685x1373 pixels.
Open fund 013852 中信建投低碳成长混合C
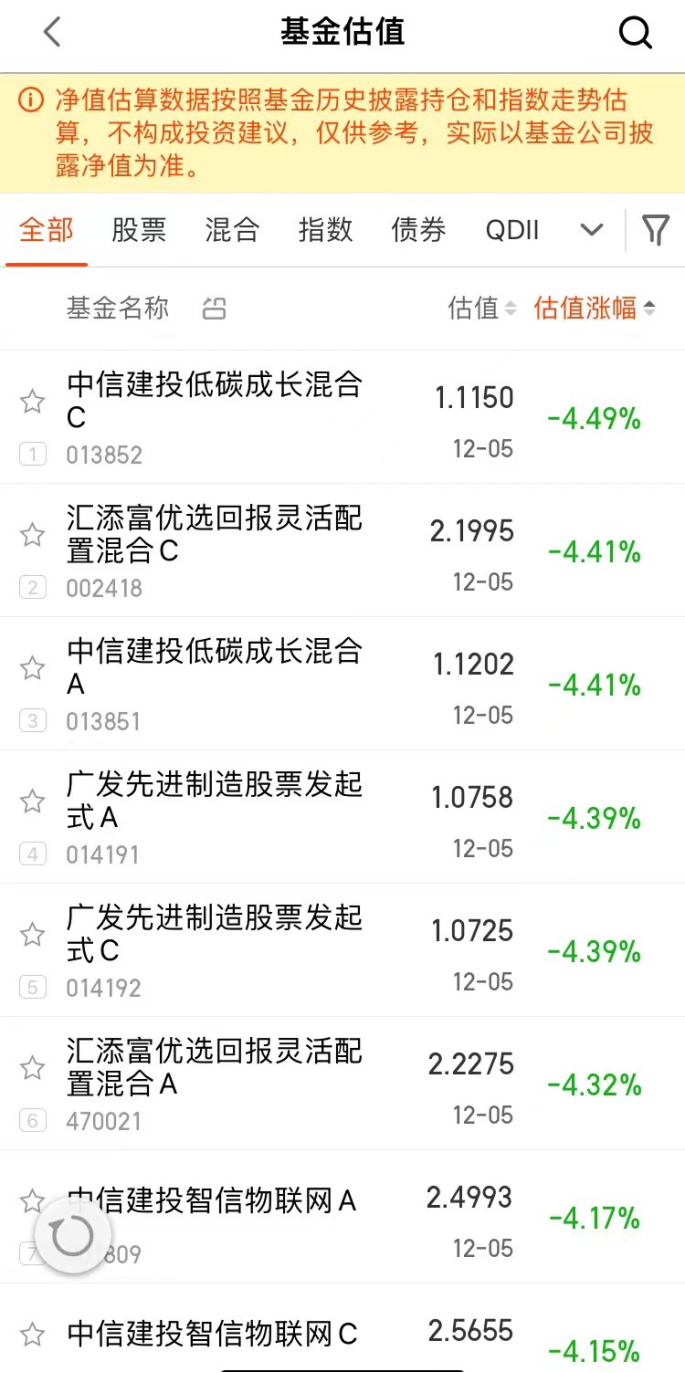tap(342, 417)
